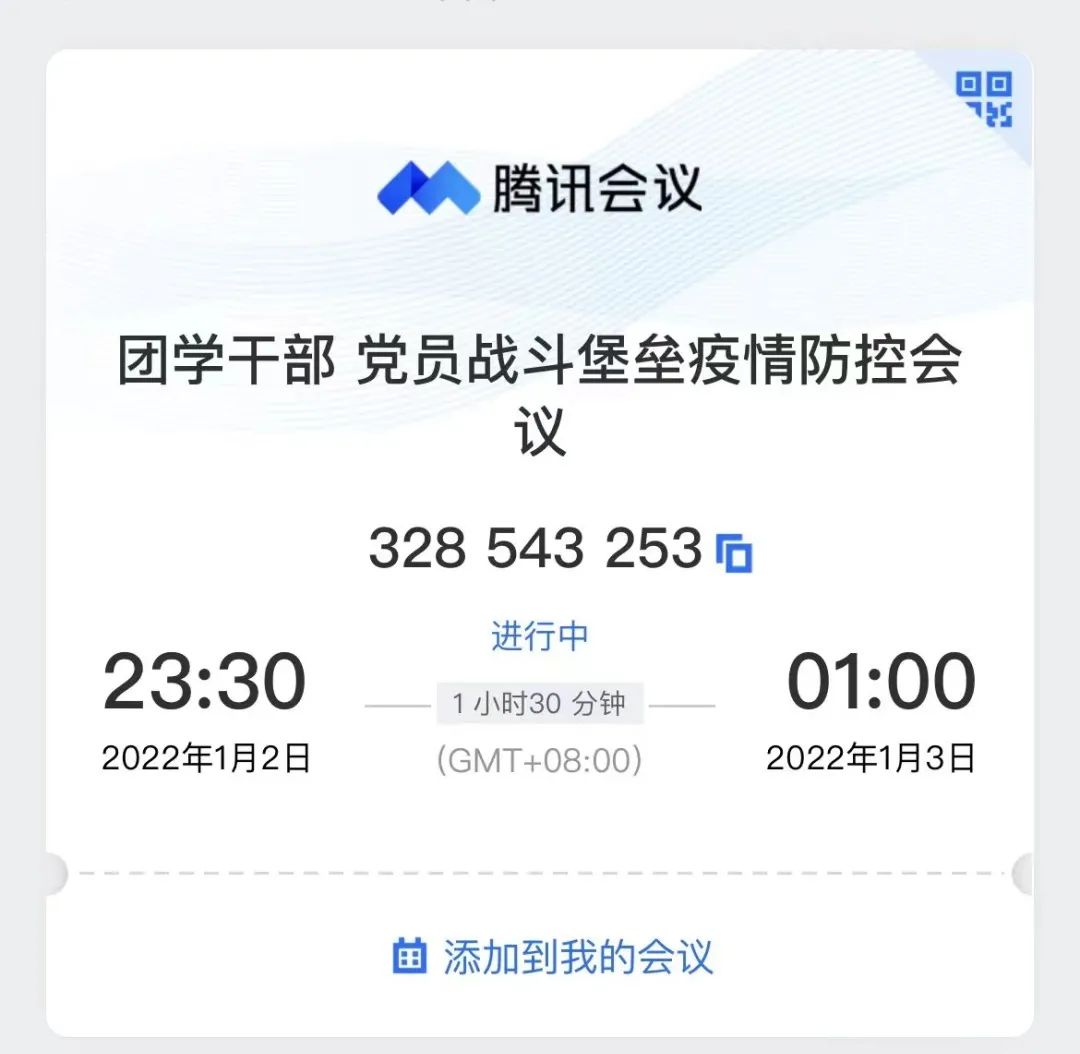The height and width of the screenshot is (1054, 1080).
Task: Open the QR code icon in the corner
Action: pyautogui.click(x=984, y=99)
